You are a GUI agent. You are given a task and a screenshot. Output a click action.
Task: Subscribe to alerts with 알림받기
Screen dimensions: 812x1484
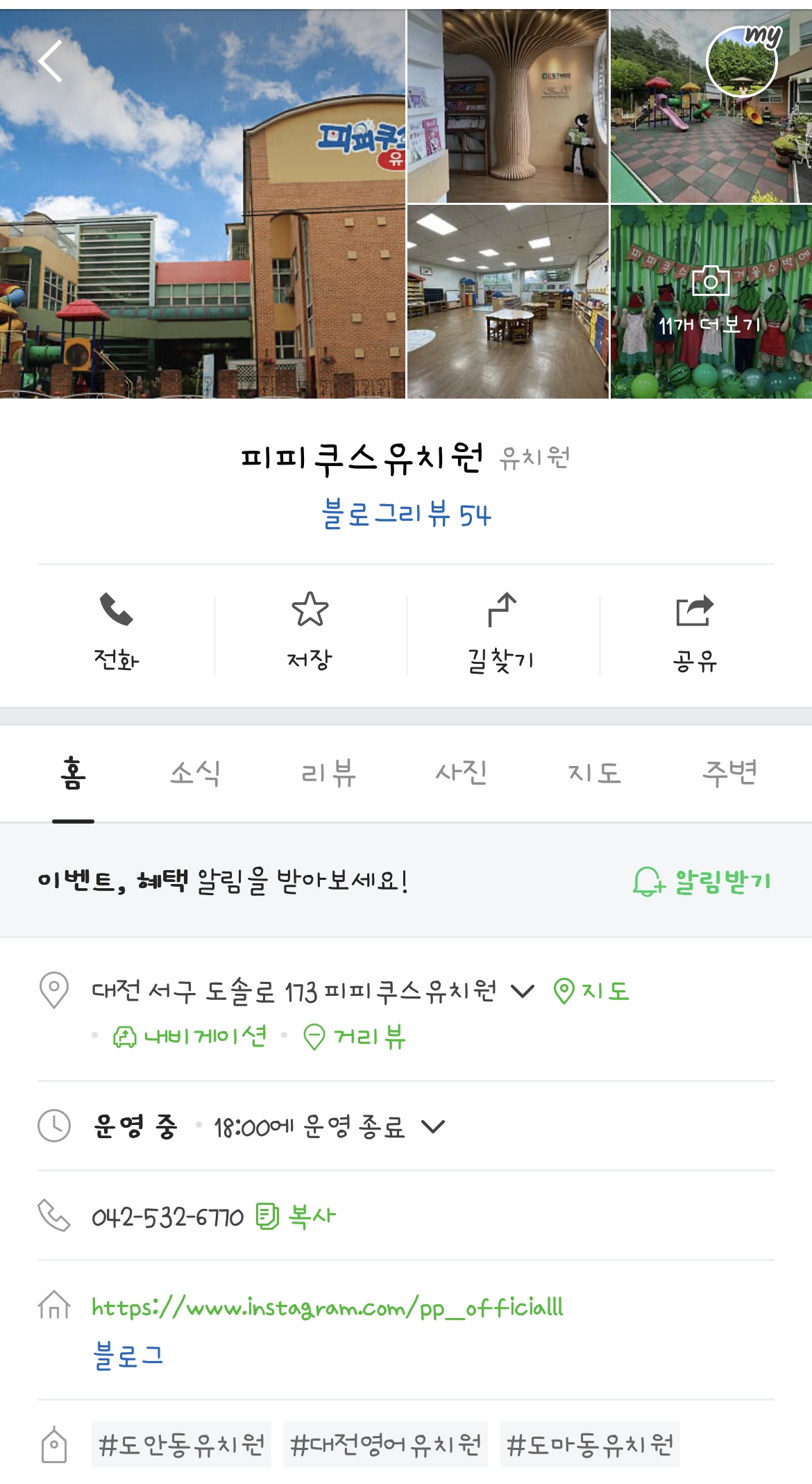click(702, 881)
